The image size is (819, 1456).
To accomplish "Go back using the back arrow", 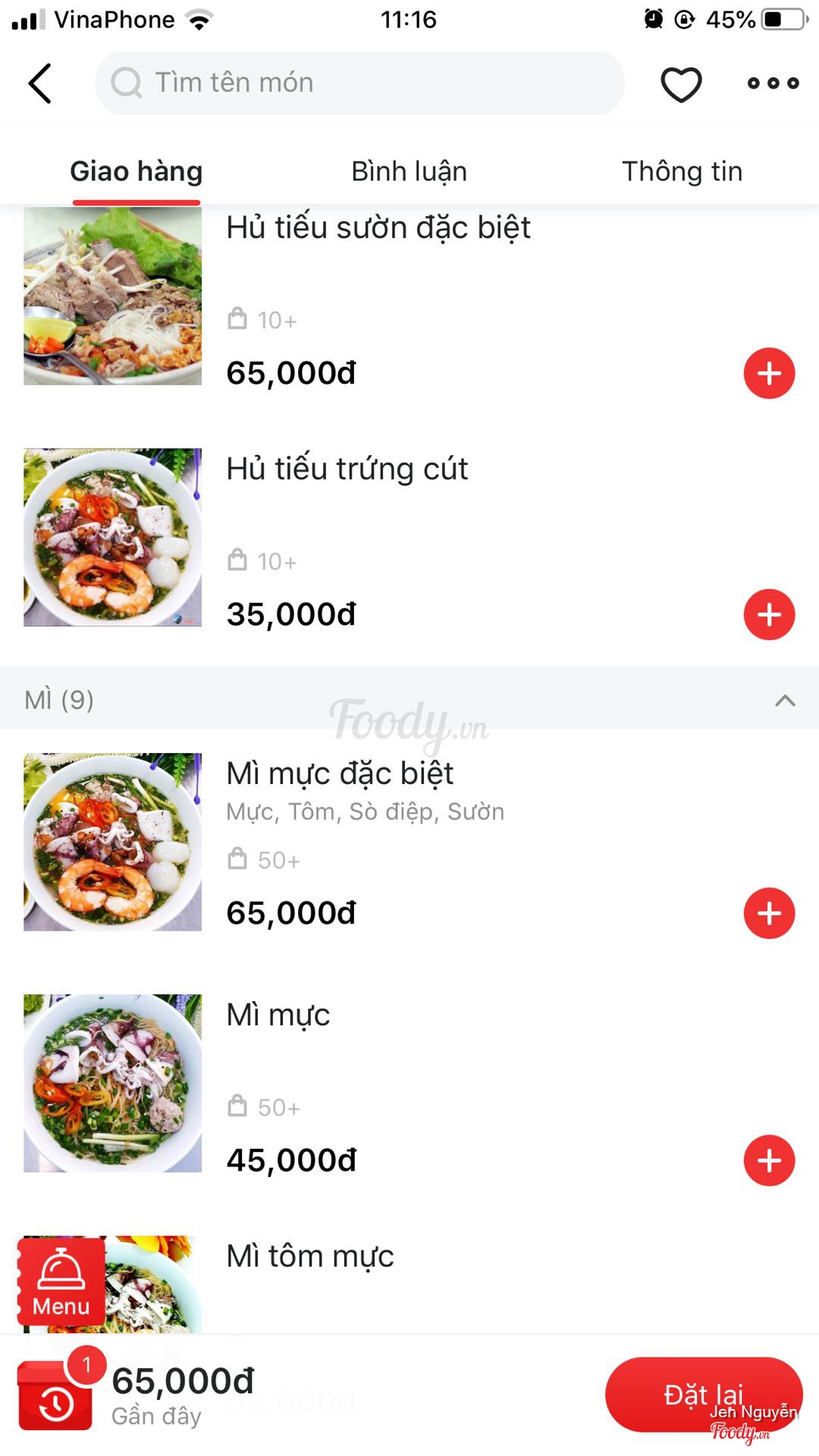I will (40, 83).
